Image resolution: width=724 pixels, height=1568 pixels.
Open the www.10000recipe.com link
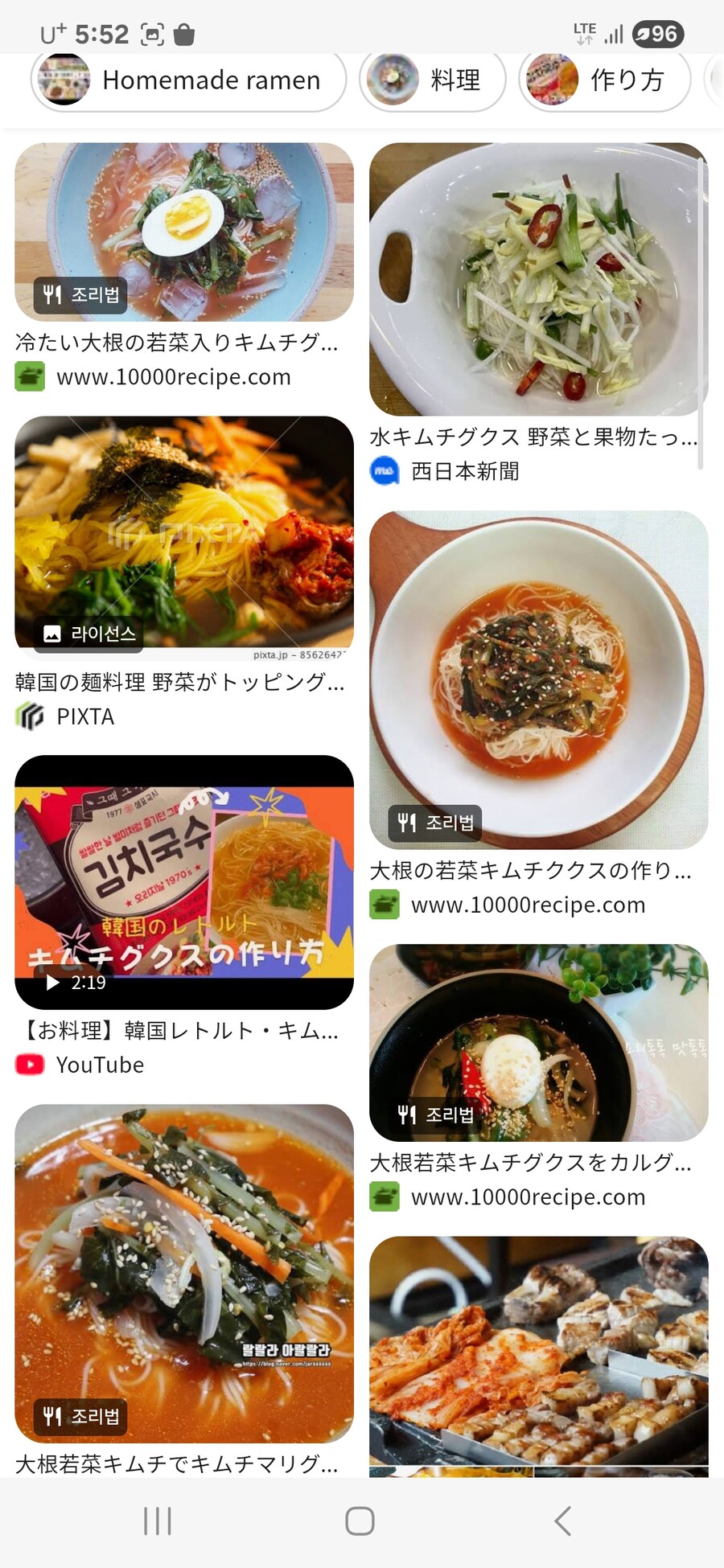pyautogui.click(x=175, y=376)
